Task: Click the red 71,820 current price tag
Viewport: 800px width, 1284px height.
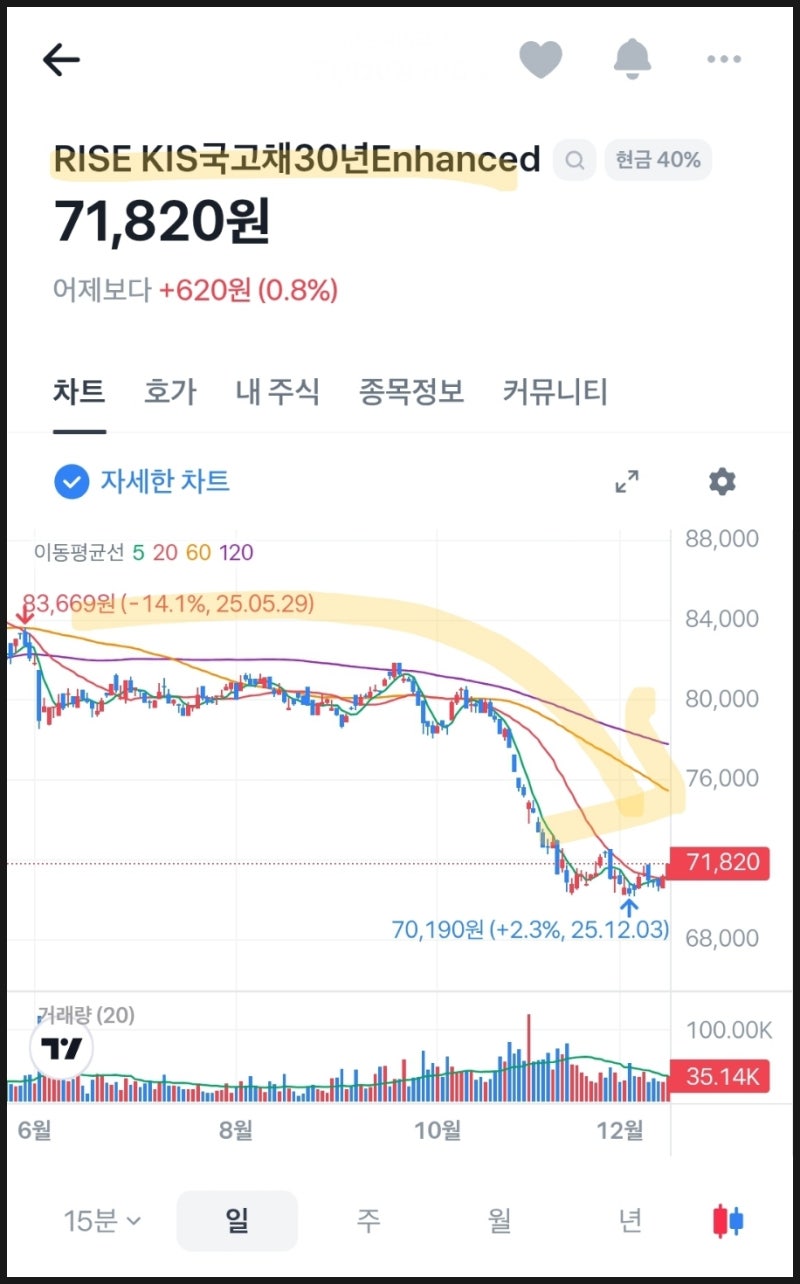Action: 722,862
